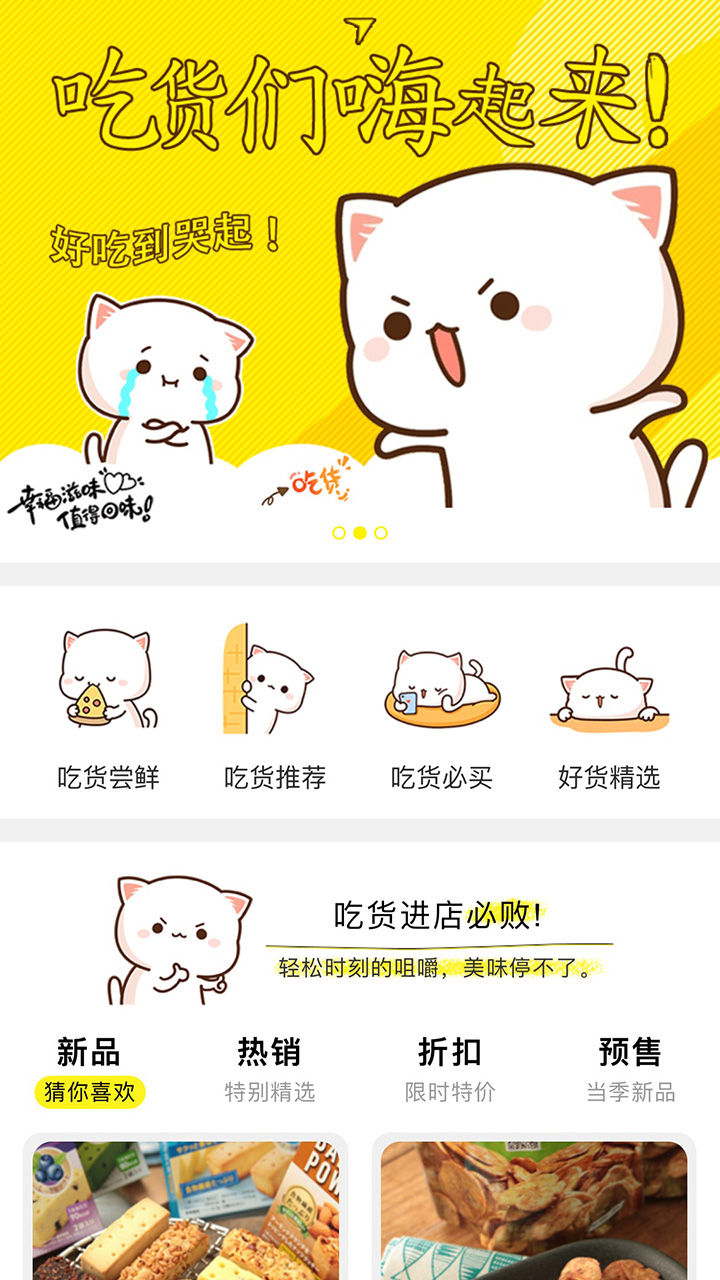Open the cookie bars product card
Image resolution: width=720 pixels, height=1280 pixels.
click(x=186, y=1210)
